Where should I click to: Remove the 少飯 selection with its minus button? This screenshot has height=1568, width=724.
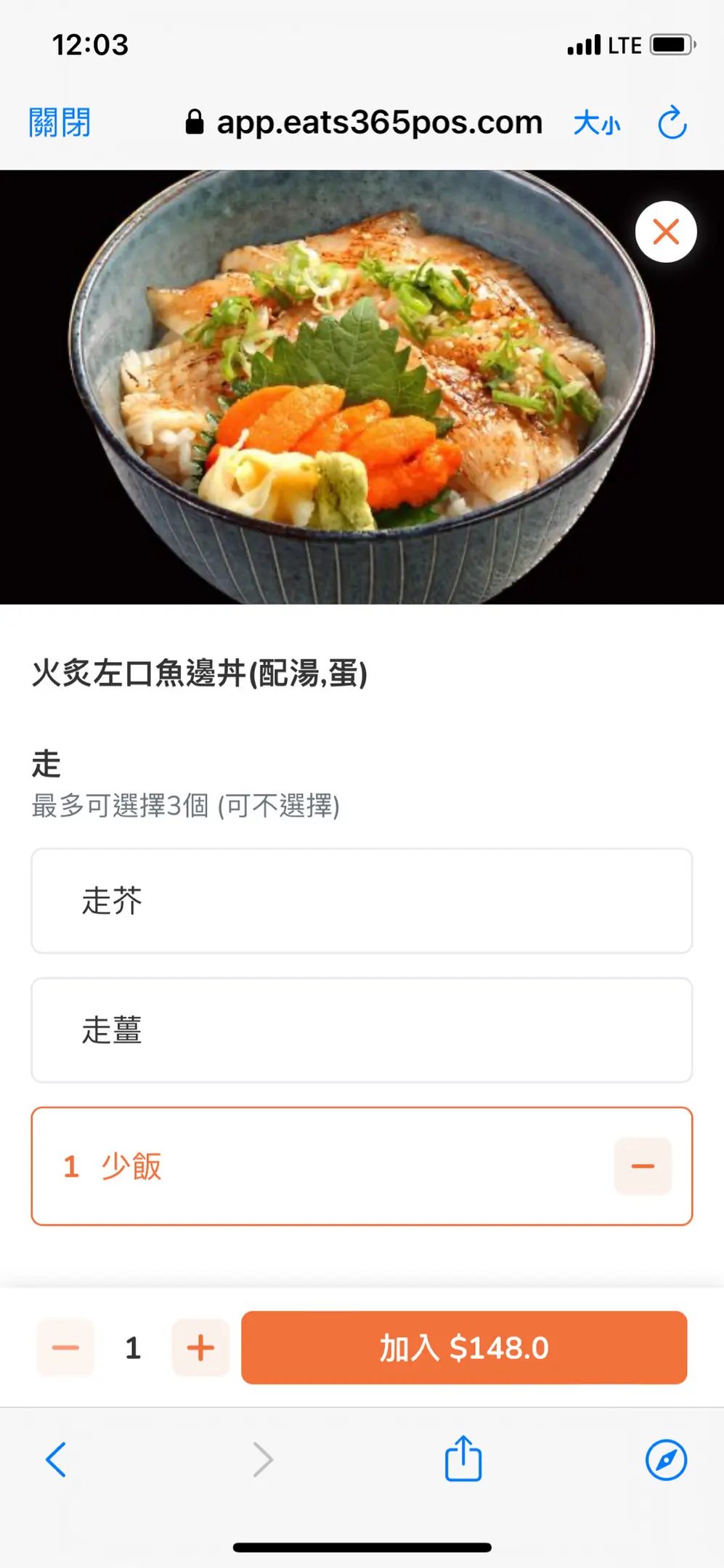pyautogui.click(x=643, y=1166)
